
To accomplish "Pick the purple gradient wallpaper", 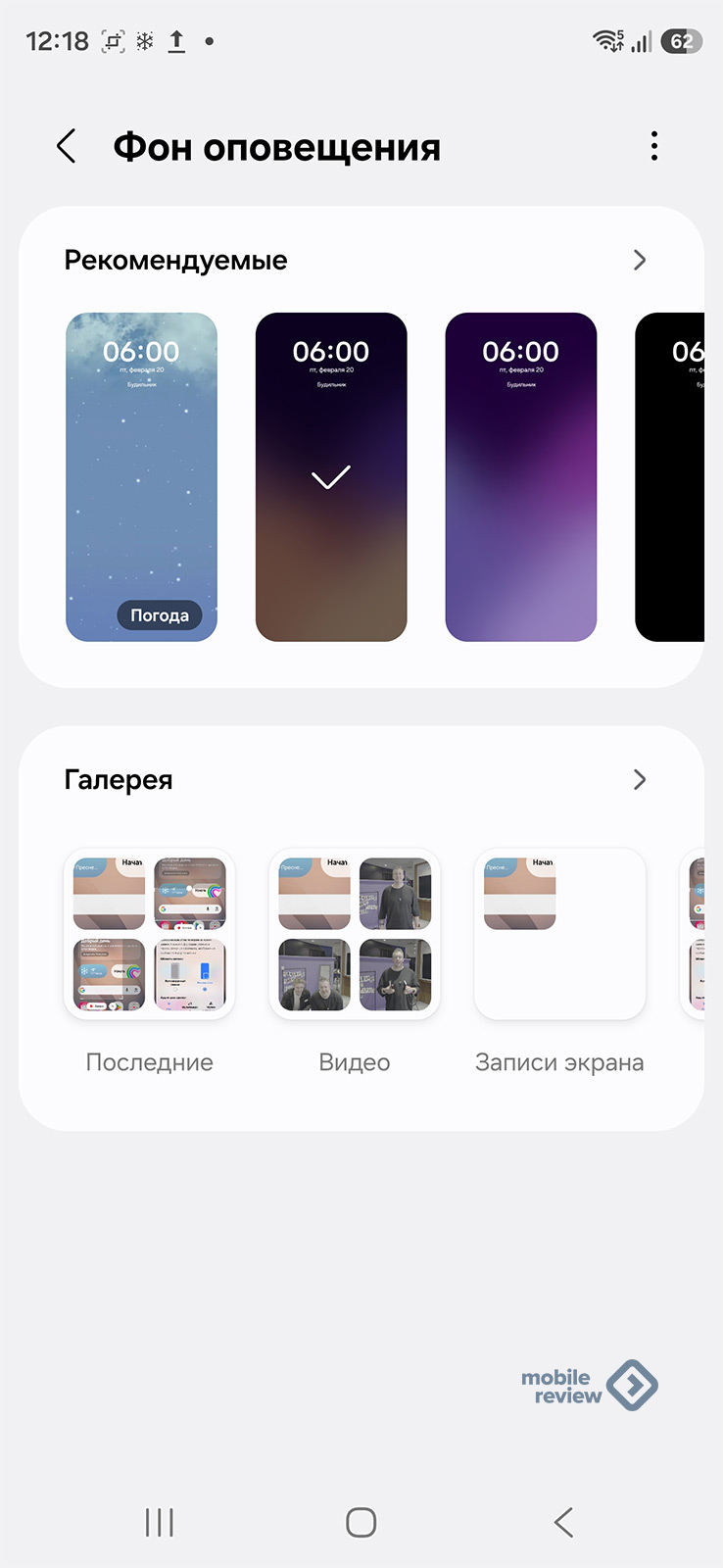I will (x=520, y=477).
